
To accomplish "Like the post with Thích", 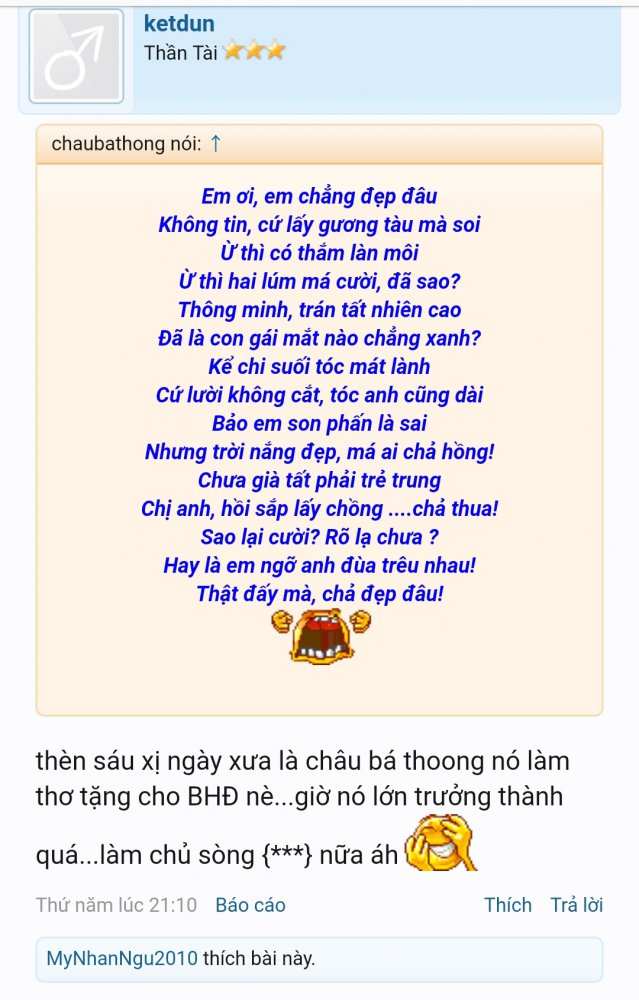I will coord(508,905).
